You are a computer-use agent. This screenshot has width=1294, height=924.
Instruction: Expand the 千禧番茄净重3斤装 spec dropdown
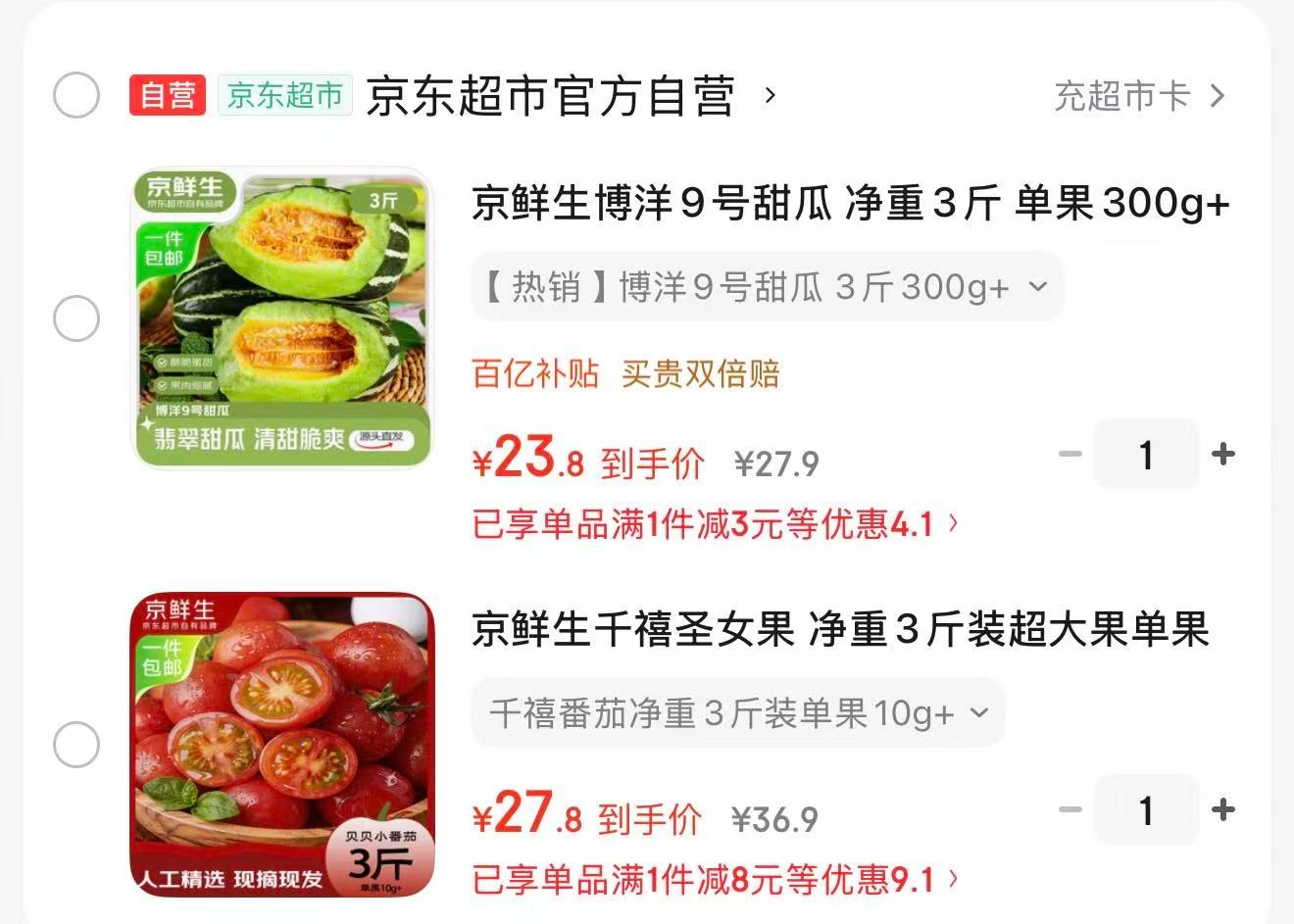point(738,713)
